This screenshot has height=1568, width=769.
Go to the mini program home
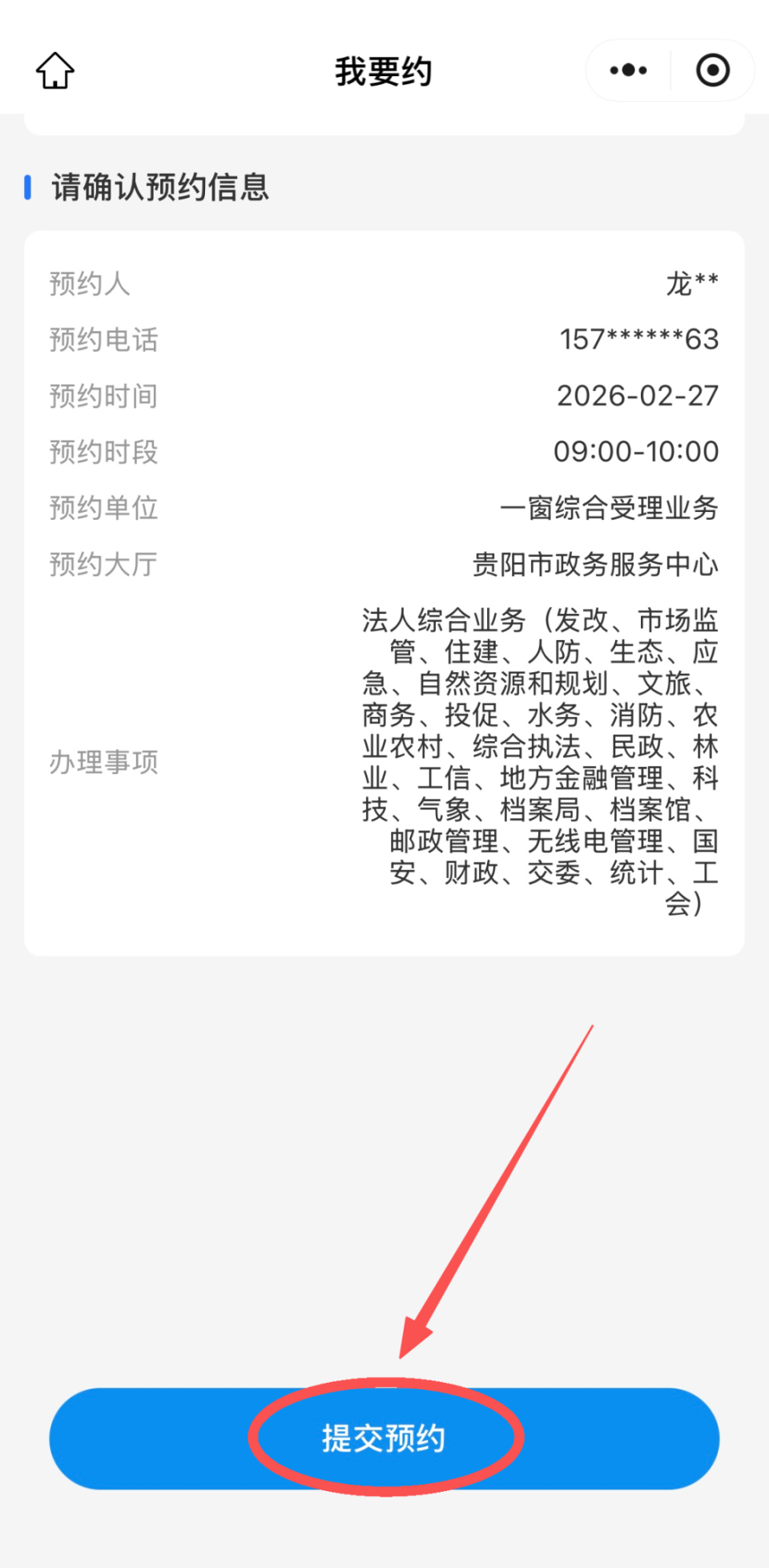pos(55,71)
